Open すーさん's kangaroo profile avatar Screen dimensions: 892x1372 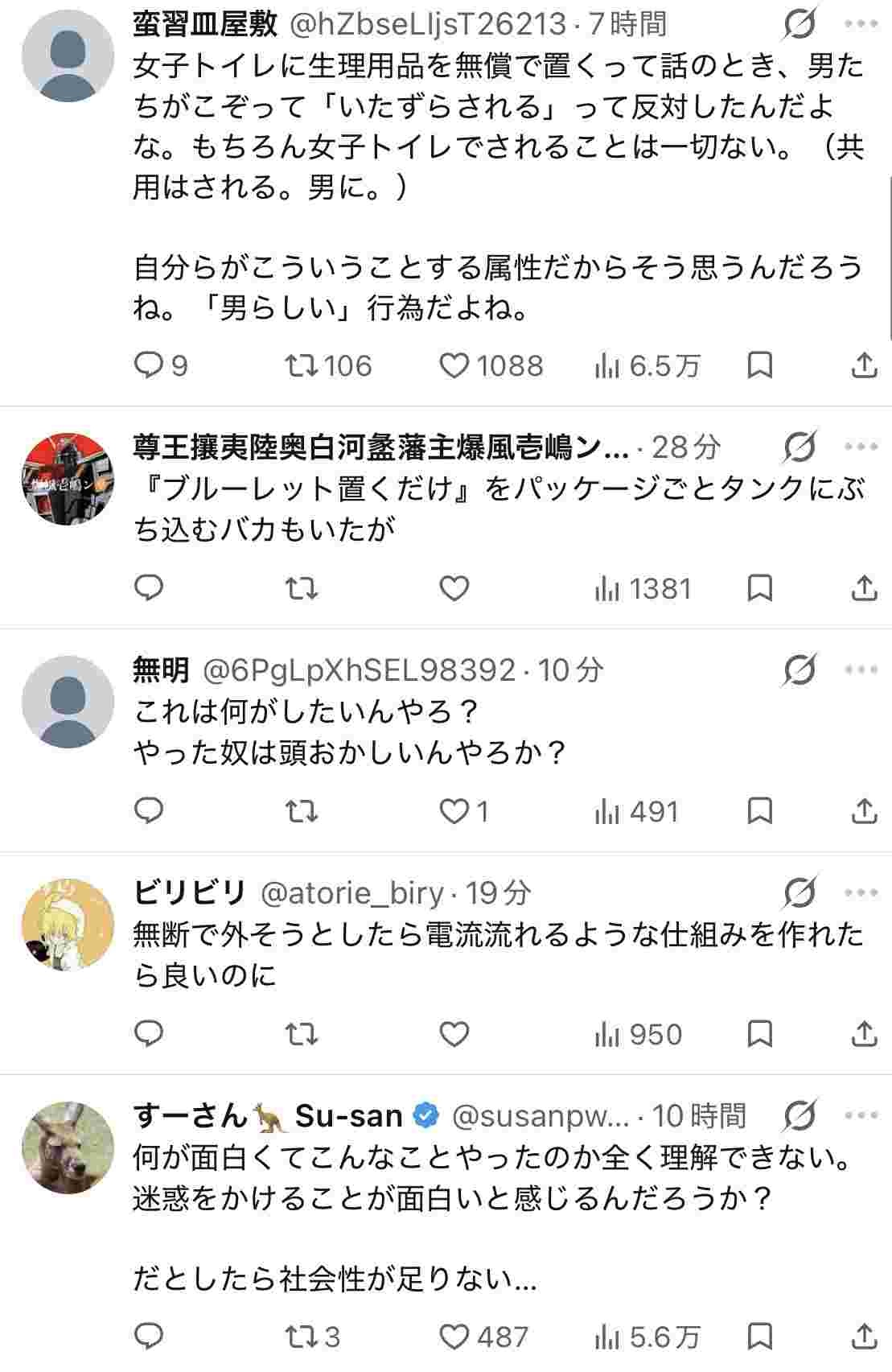(68, 1147)
